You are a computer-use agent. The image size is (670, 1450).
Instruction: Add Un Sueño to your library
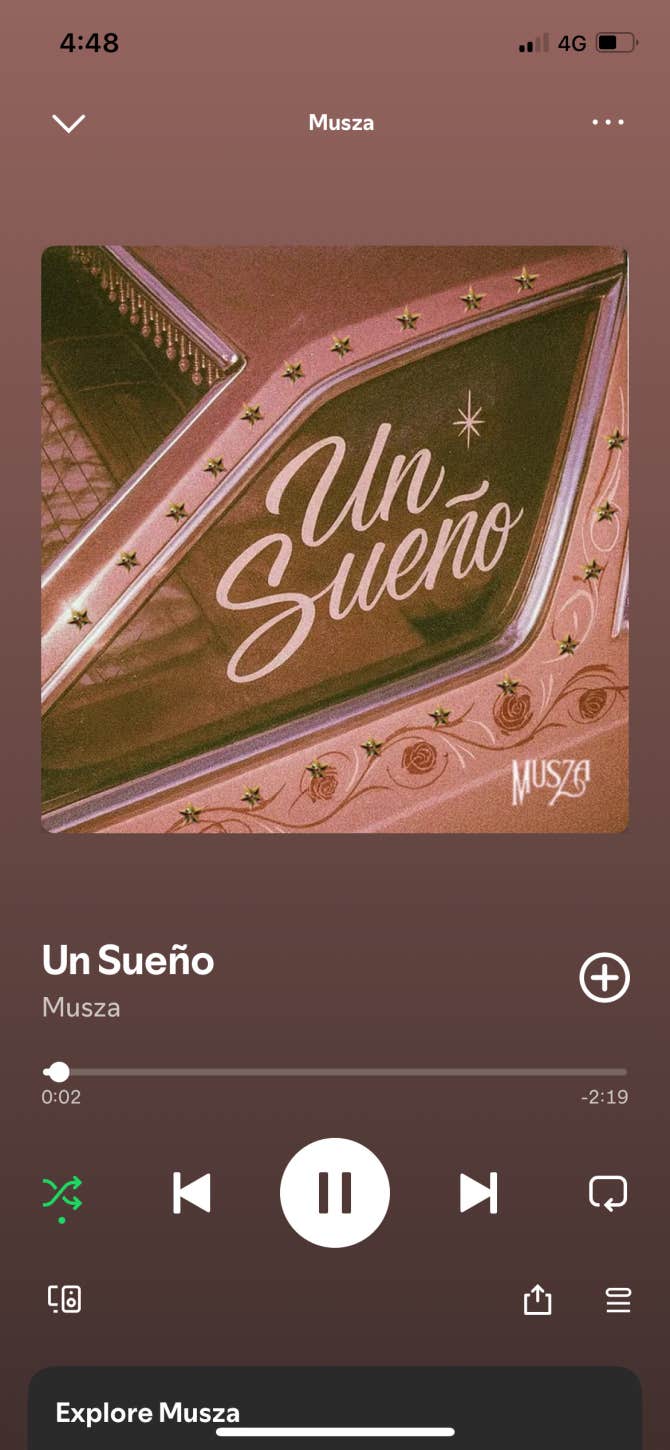click(x=604, y=978)
